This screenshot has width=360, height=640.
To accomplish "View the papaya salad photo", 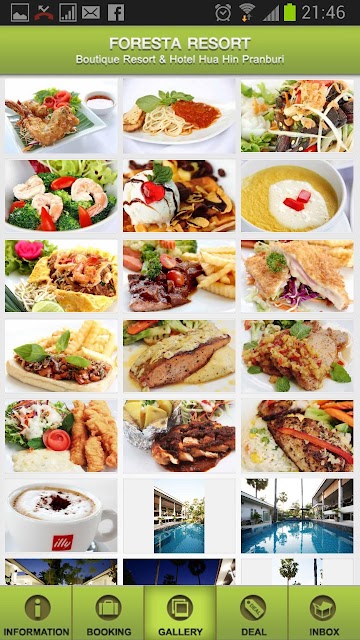I will 297,116.
